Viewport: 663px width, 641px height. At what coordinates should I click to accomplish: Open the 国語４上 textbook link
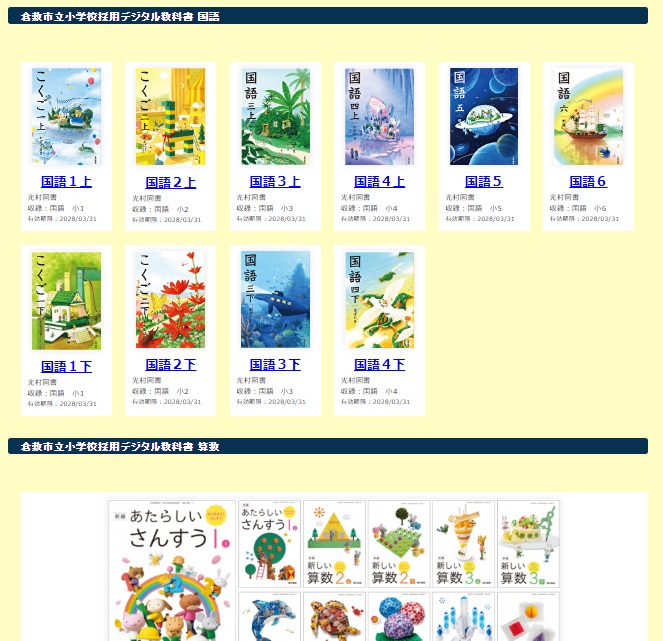coord(379,182)
